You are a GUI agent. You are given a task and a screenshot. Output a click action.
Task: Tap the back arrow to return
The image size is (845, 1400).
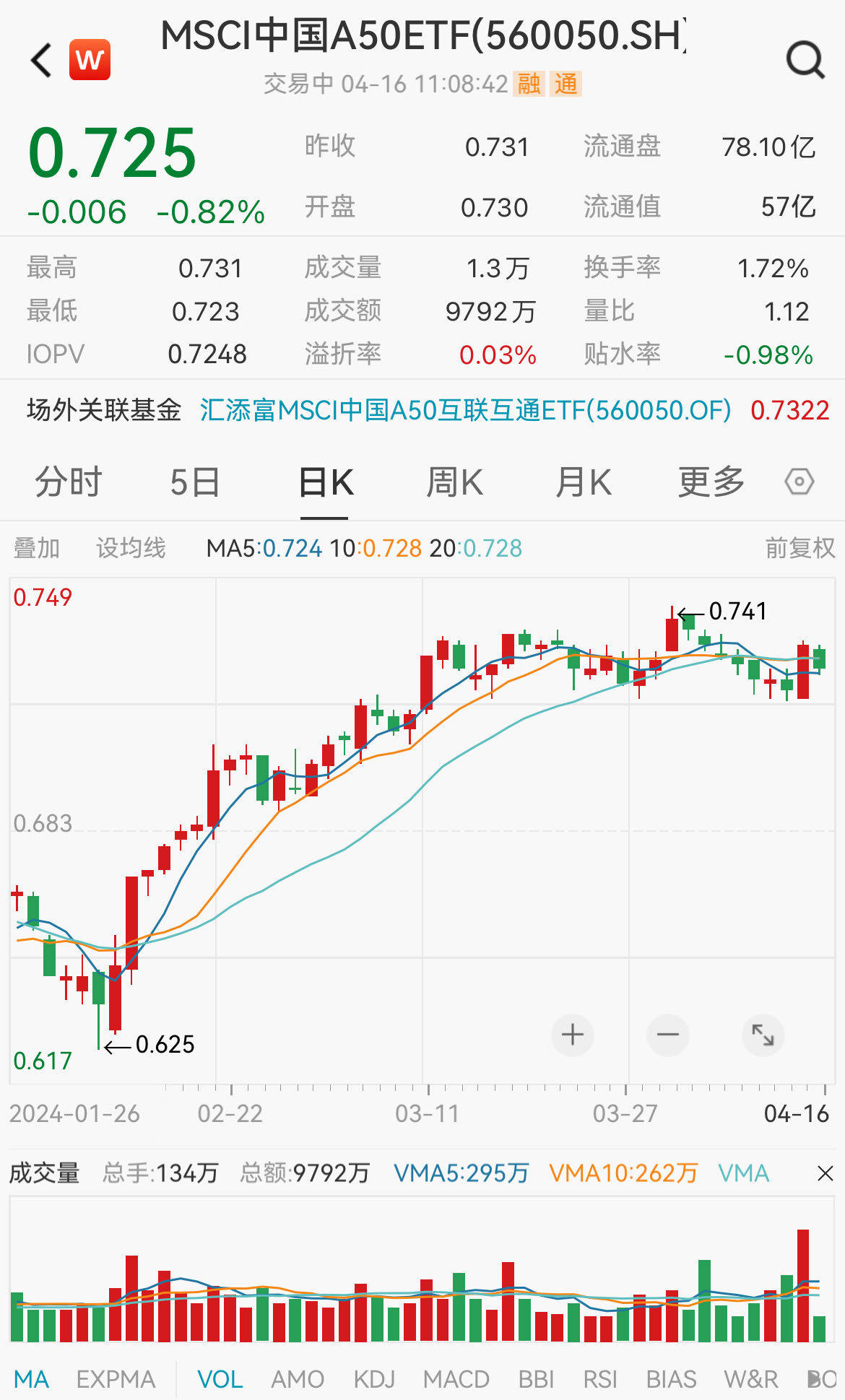tap(40, 59)
